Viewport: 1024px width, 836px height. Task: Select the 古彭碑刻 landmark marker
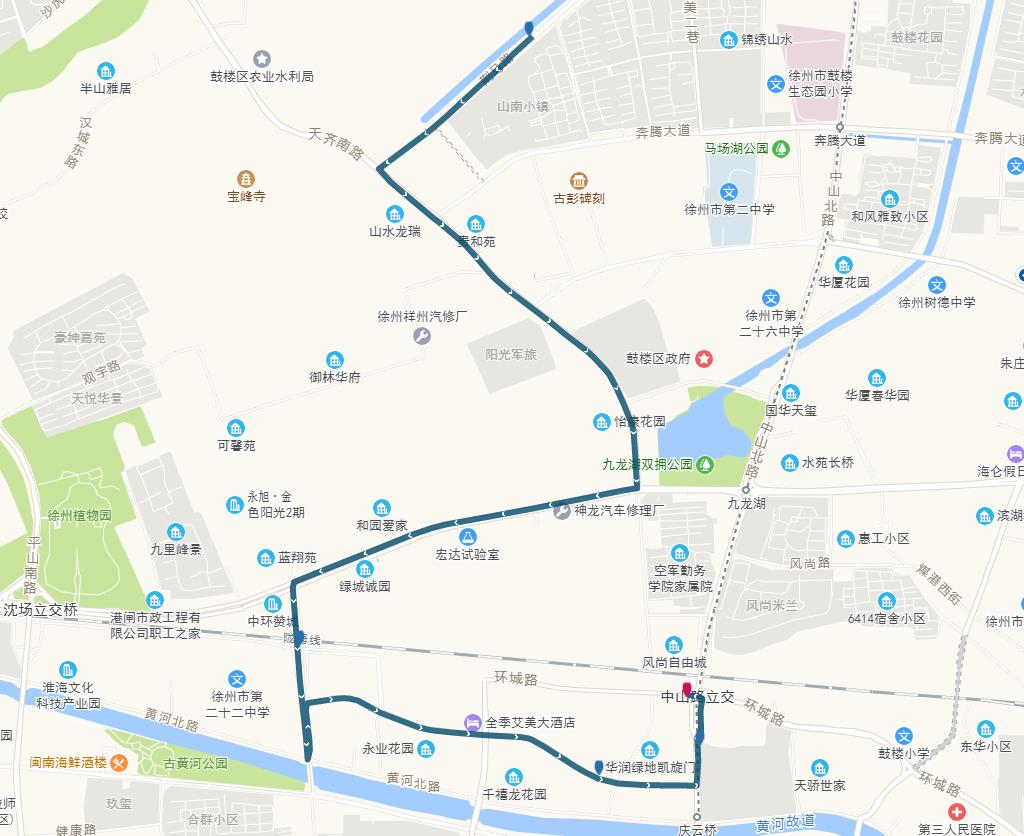tap(579, 179)
